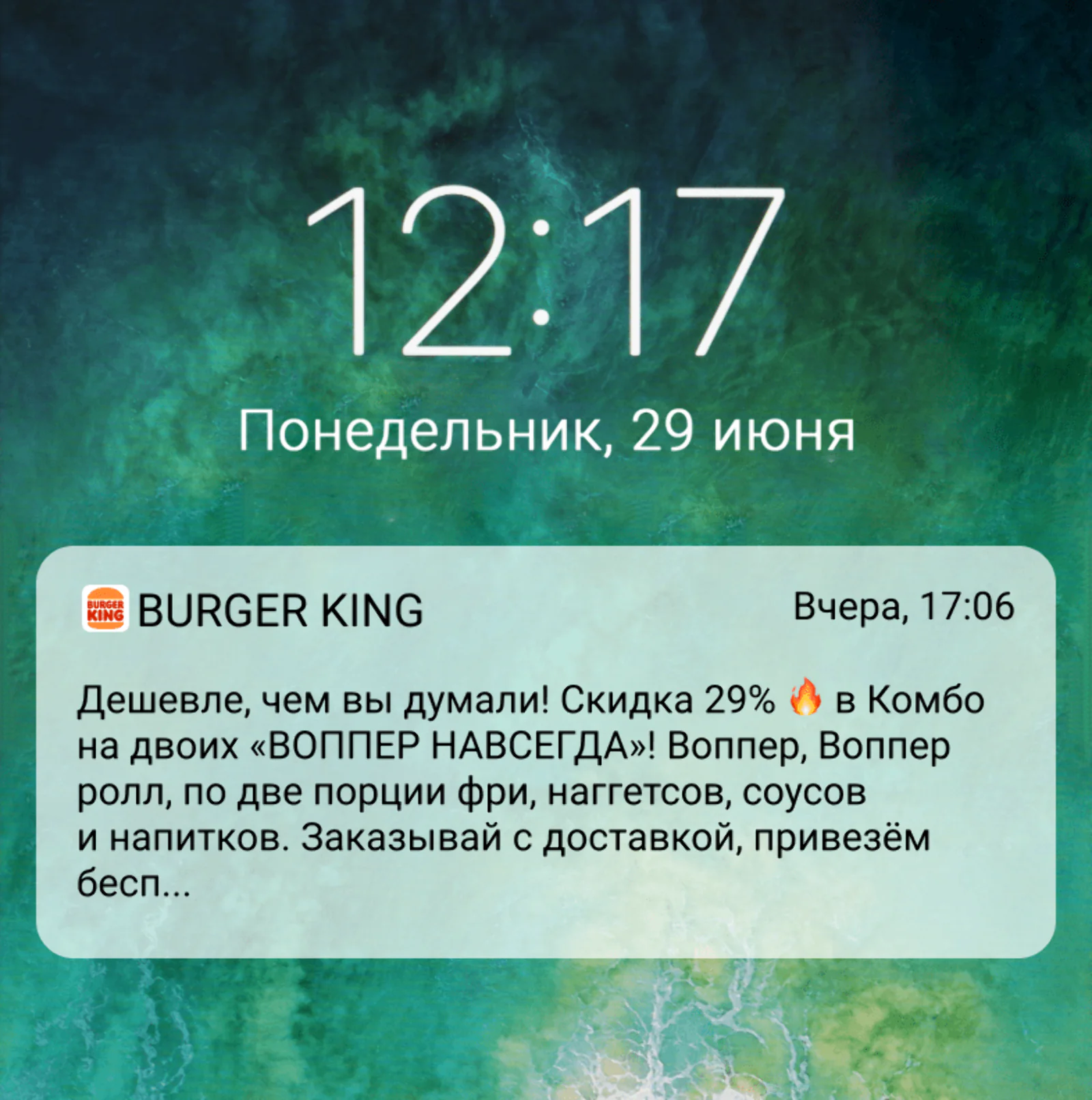Open the Burger King notification

click(x=545, y=751)
